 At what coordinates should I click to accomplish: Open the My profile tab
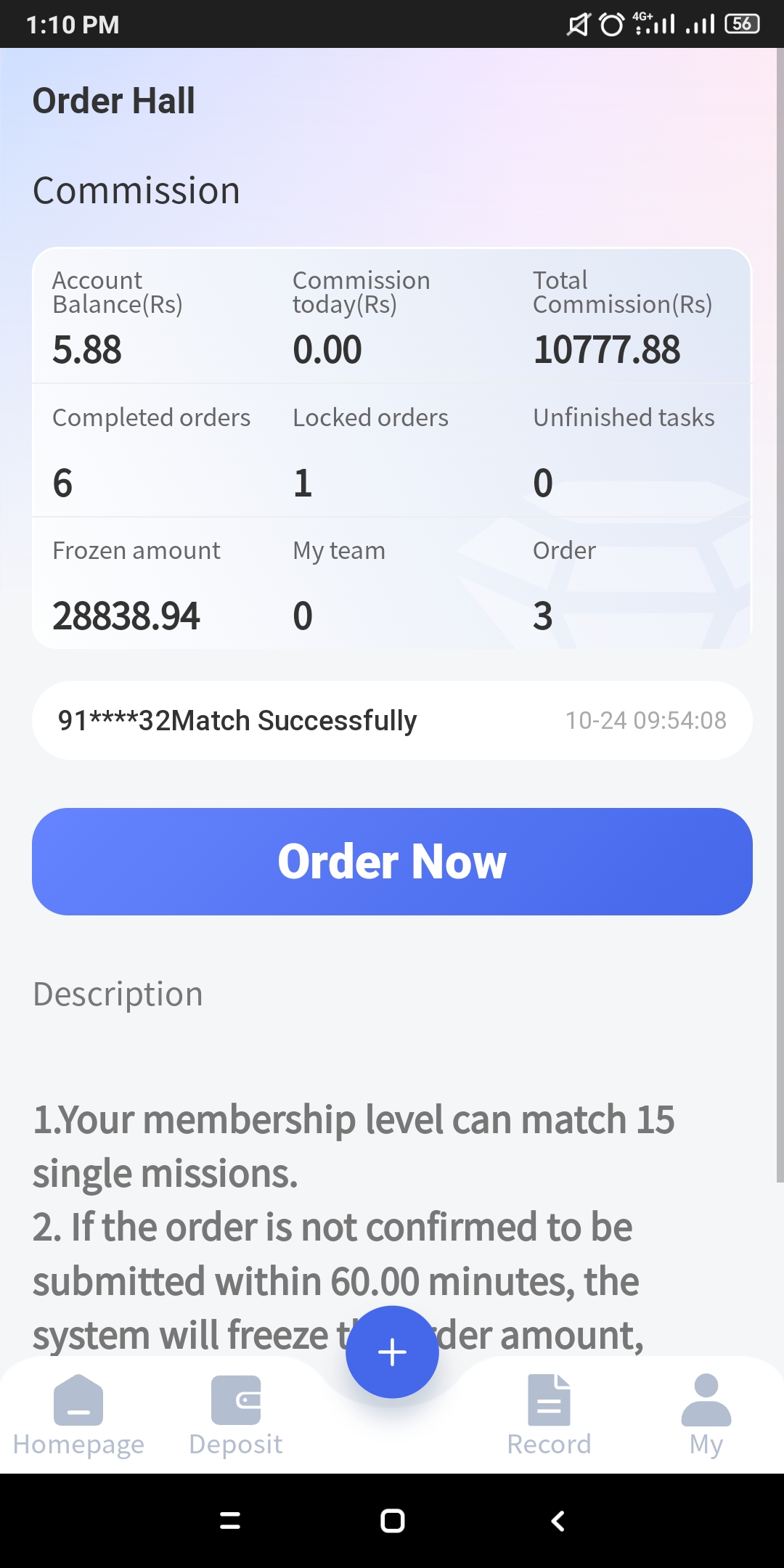[x=706, y=1416]
